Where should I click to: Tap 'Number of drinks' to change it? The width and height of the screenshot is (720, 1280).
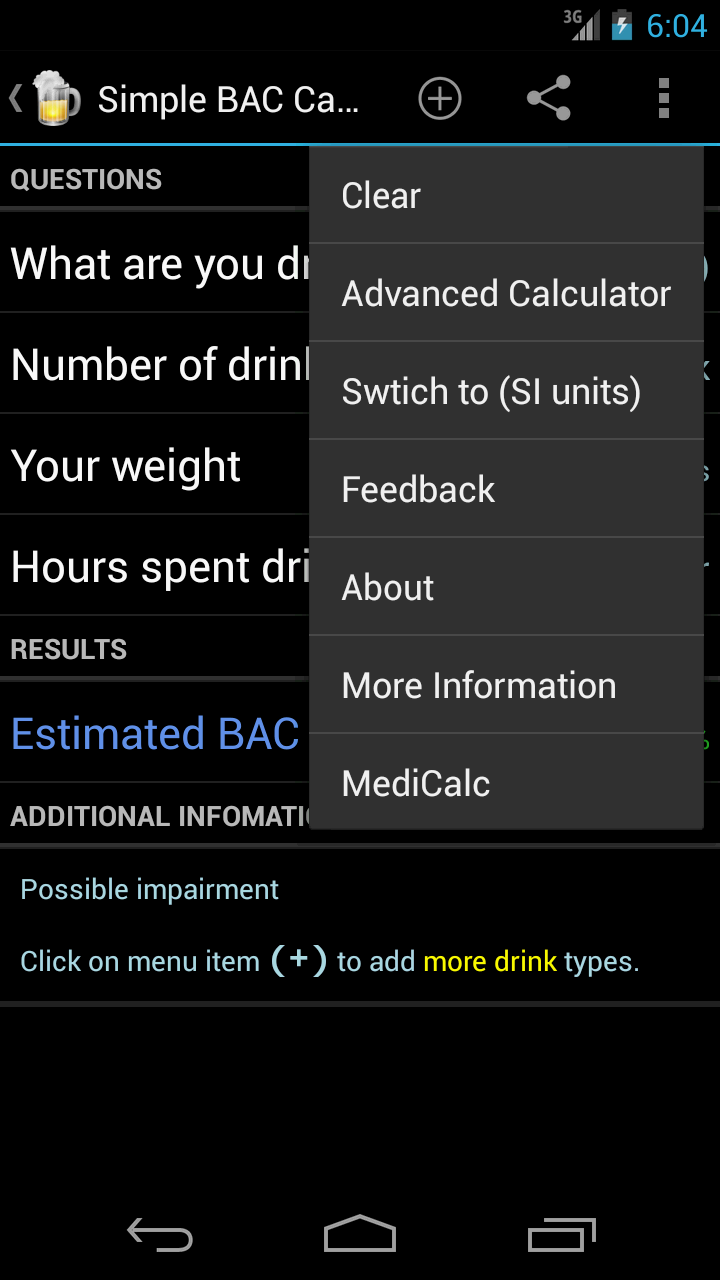click(x=150, y=364)
